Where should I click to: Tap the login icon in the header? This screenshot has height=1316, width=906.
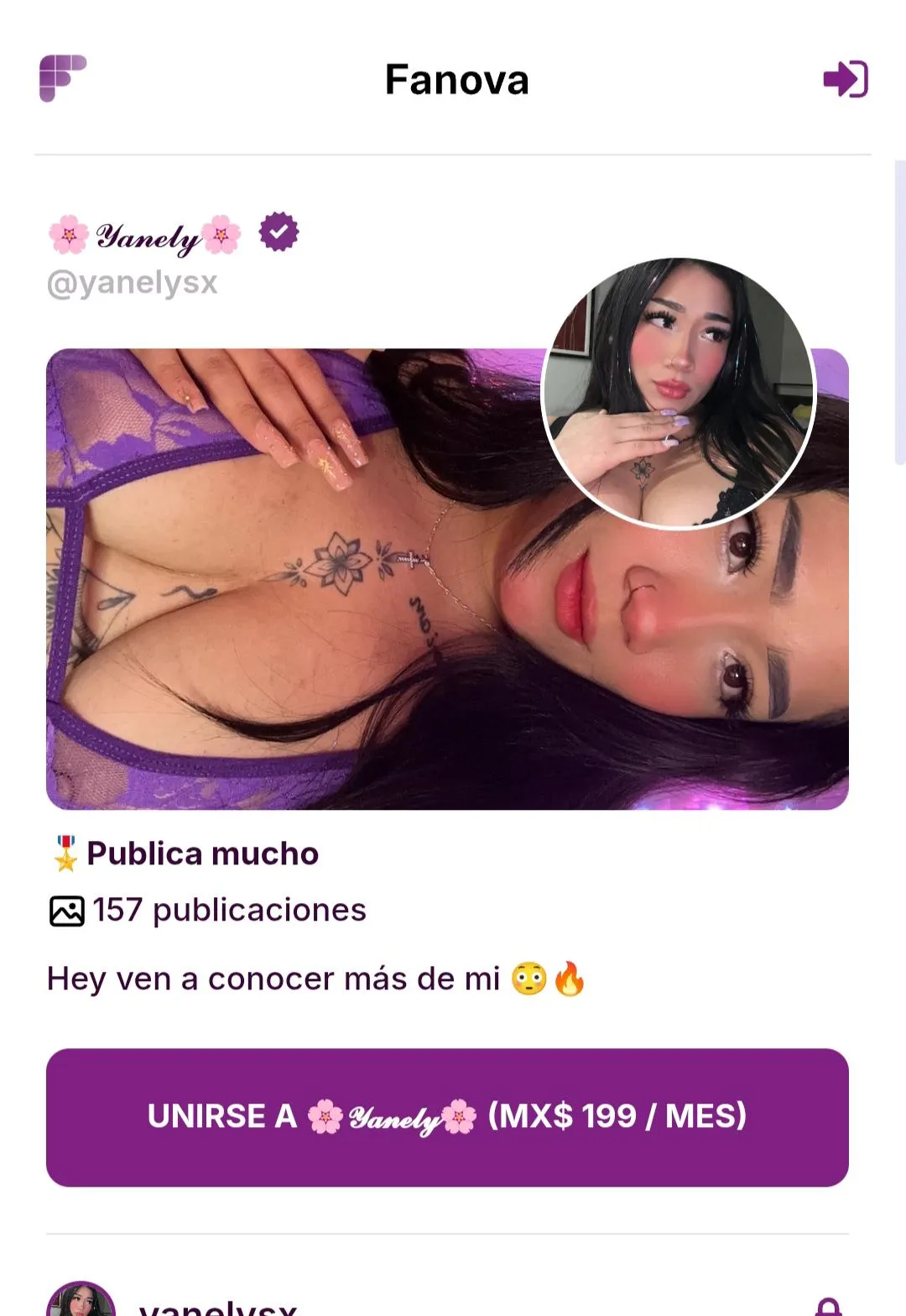(845, 79)
